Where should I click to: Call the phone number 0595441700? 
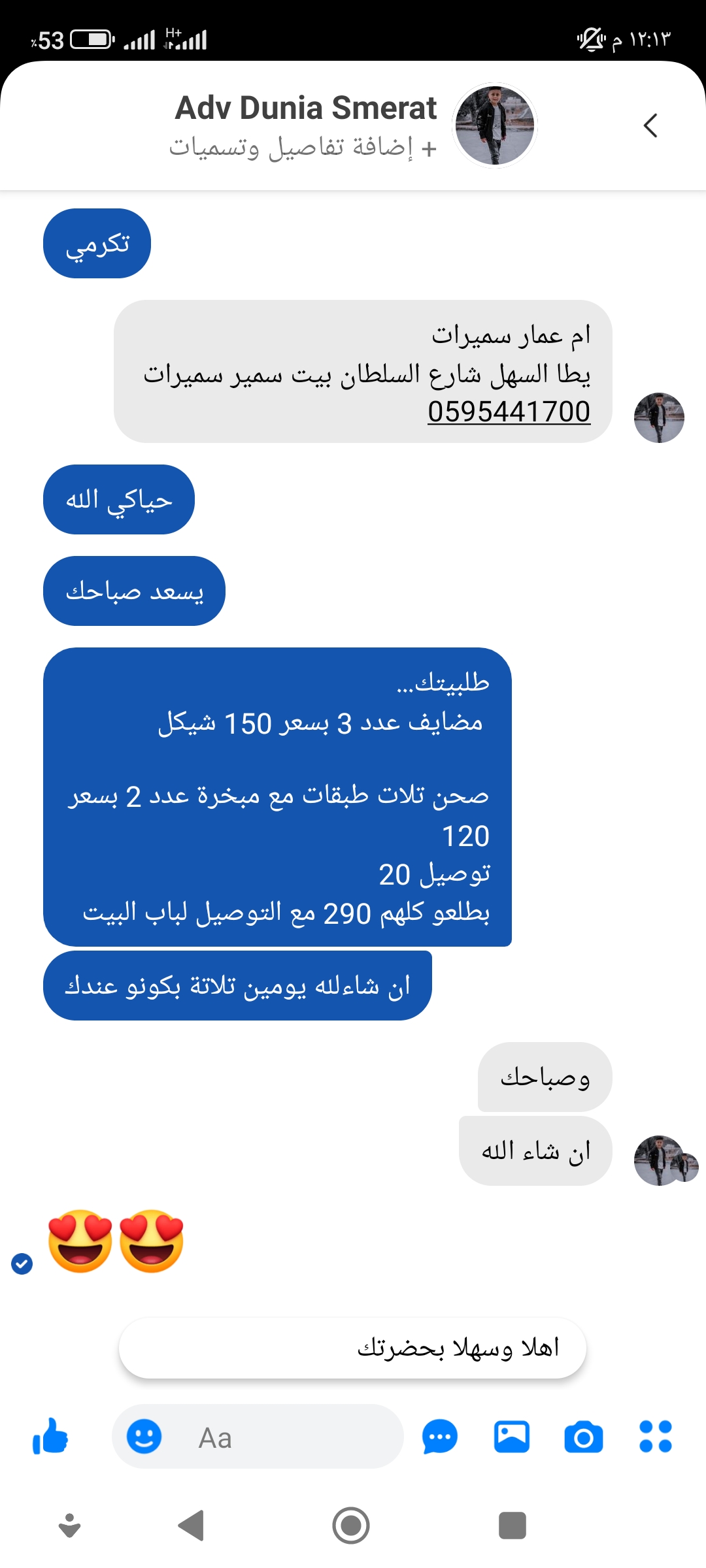pyautogui.click(x=509, y=412)
